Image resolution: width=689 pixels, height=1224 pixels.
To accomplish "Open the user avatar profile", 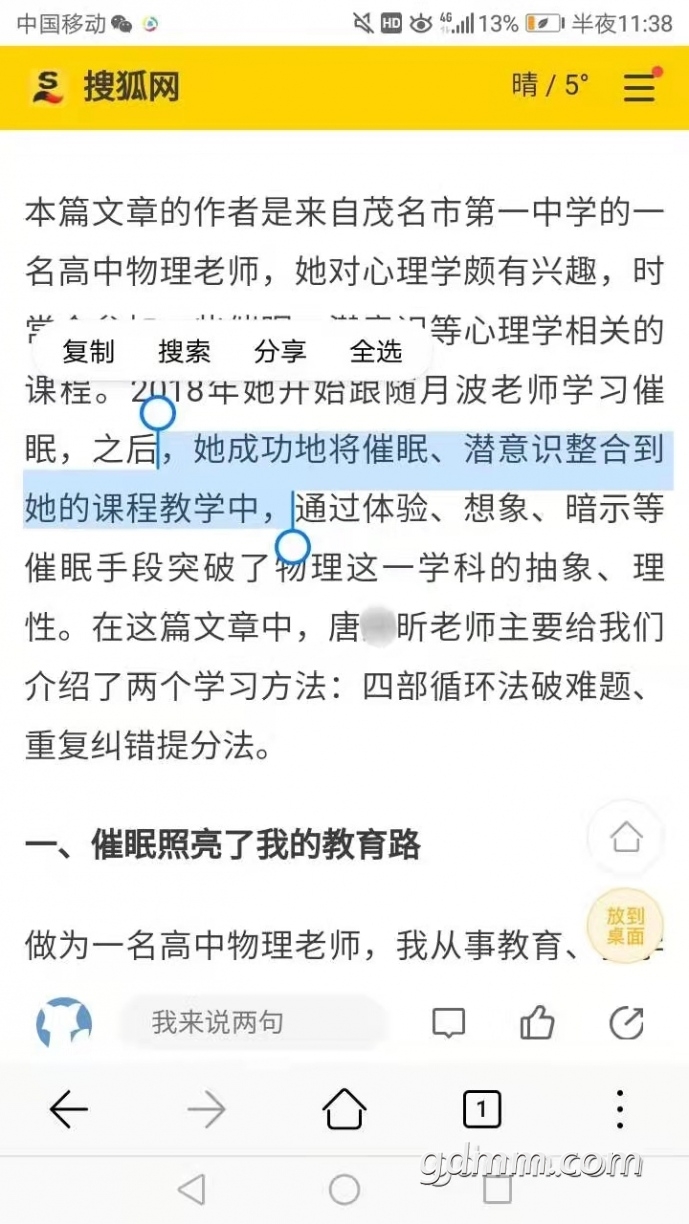I will tap(64, 1022).
